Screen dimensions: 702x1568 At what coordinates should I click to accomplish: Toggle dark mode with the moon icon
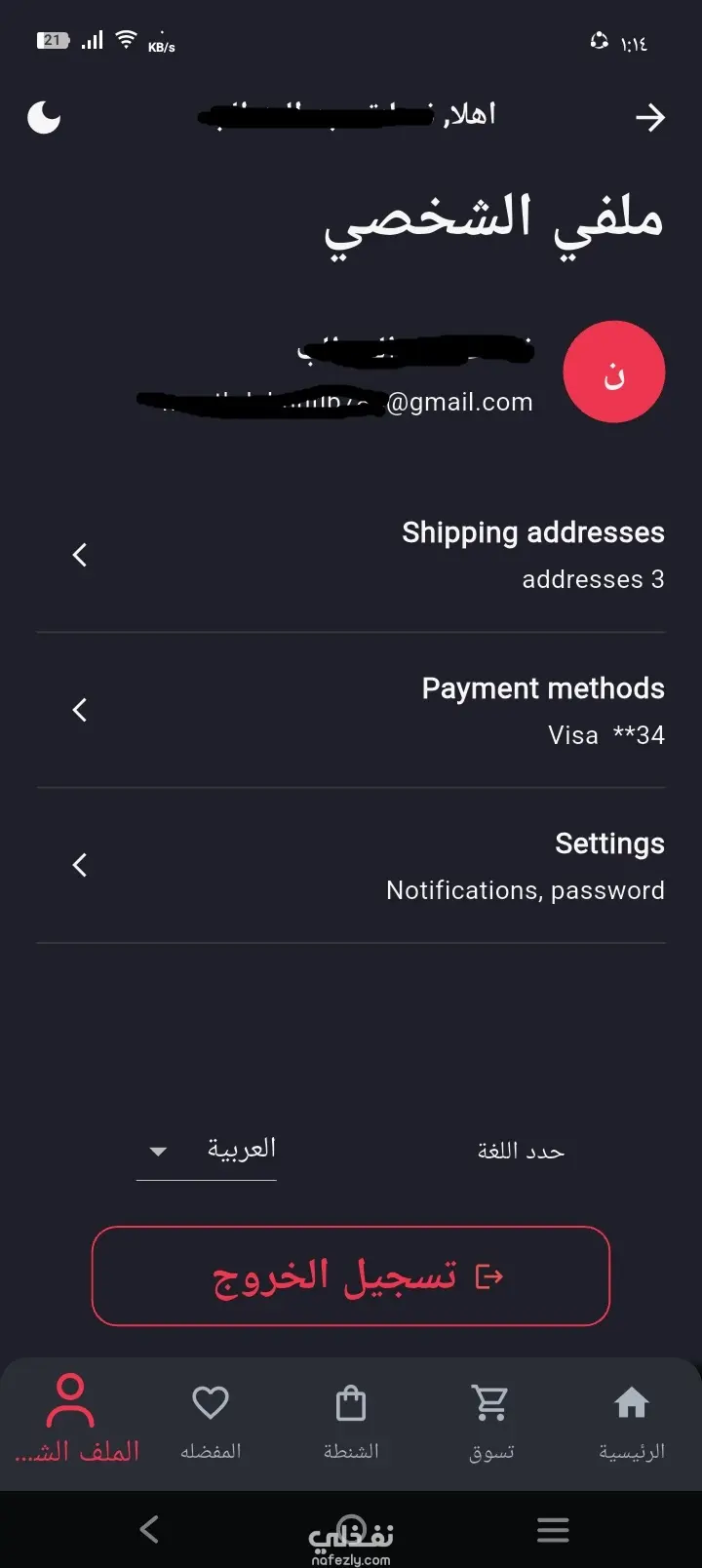pos(44,118)
